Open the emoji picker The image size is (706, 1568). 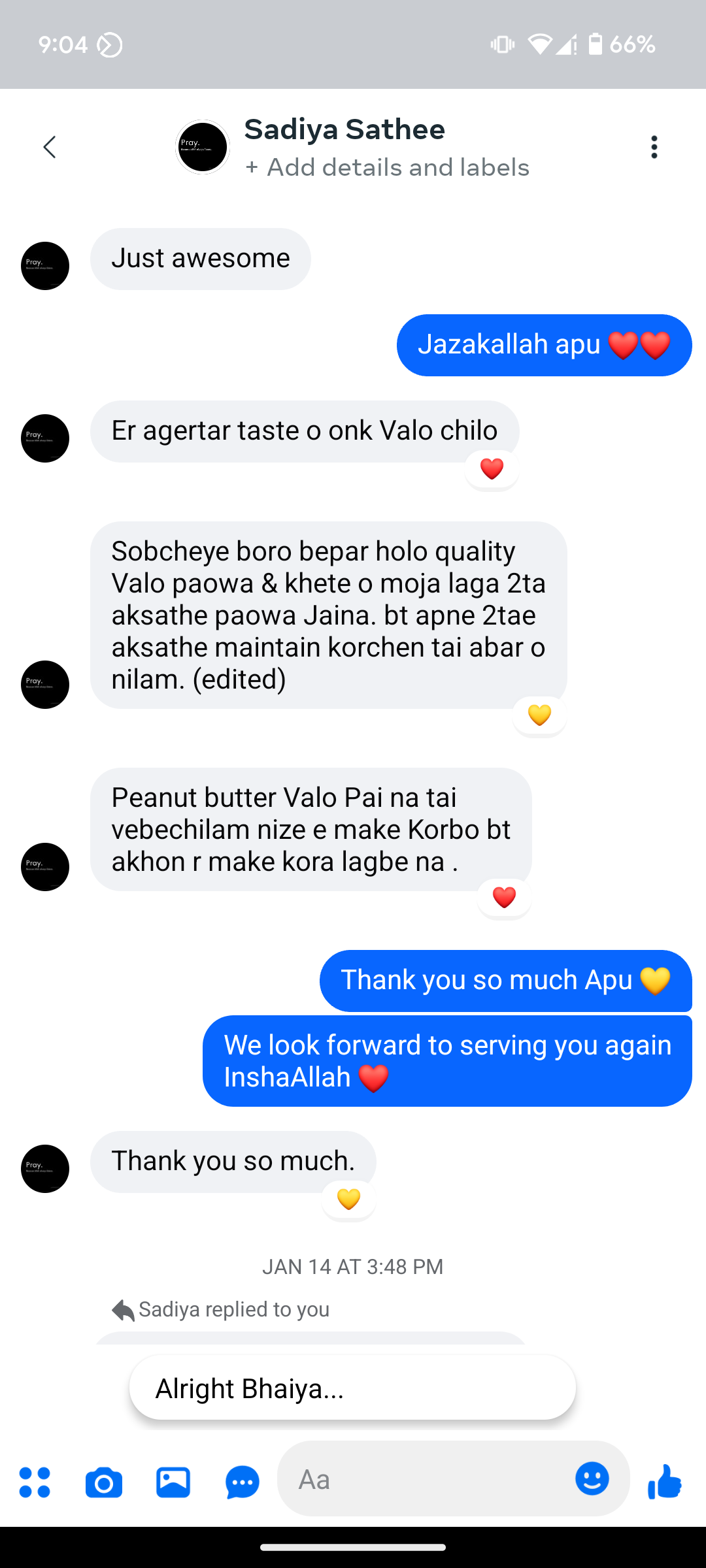click(x=592, y=1478)
